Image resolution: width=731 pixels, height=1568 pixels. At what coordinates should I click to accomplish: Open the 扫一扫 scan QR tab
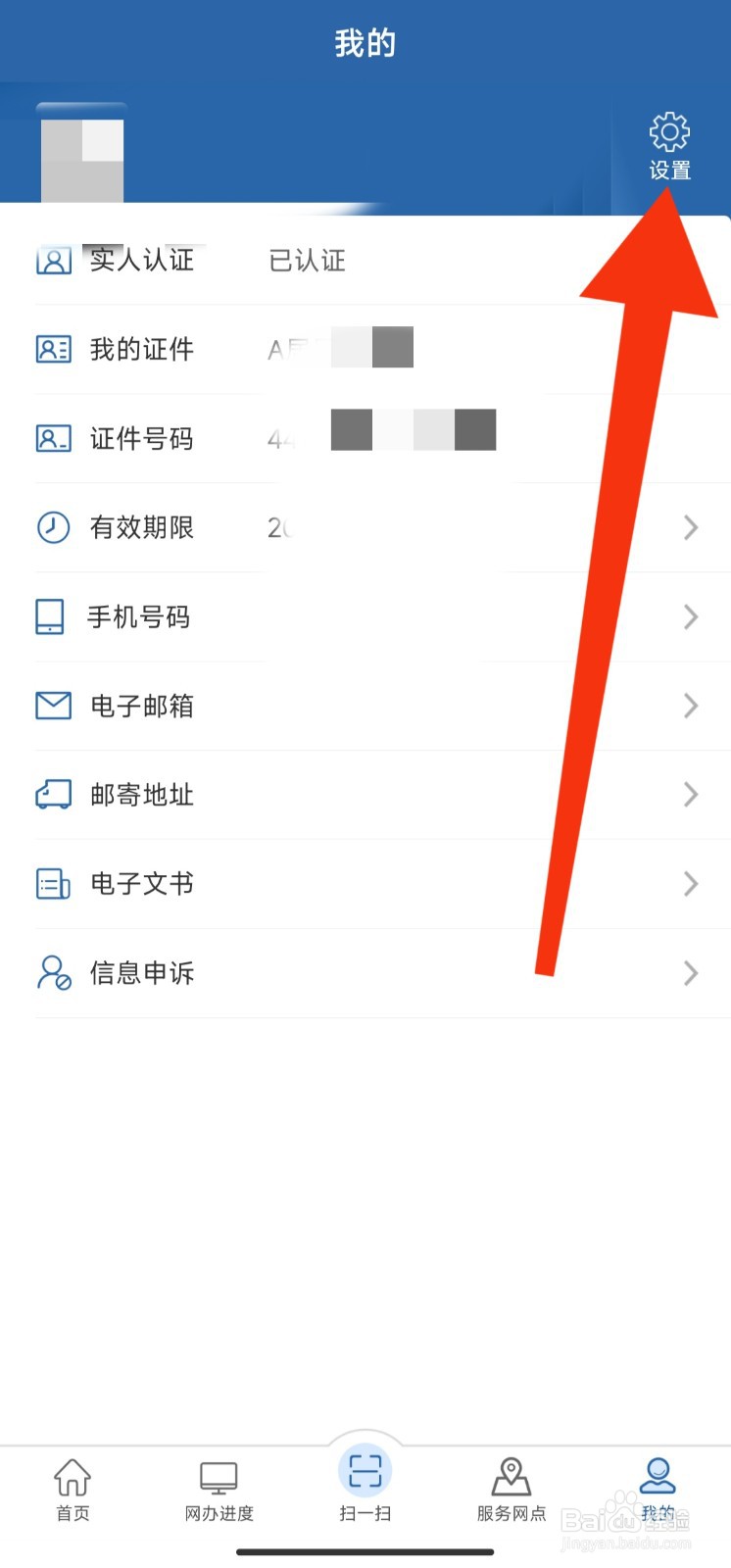(x=365, y=1470)
